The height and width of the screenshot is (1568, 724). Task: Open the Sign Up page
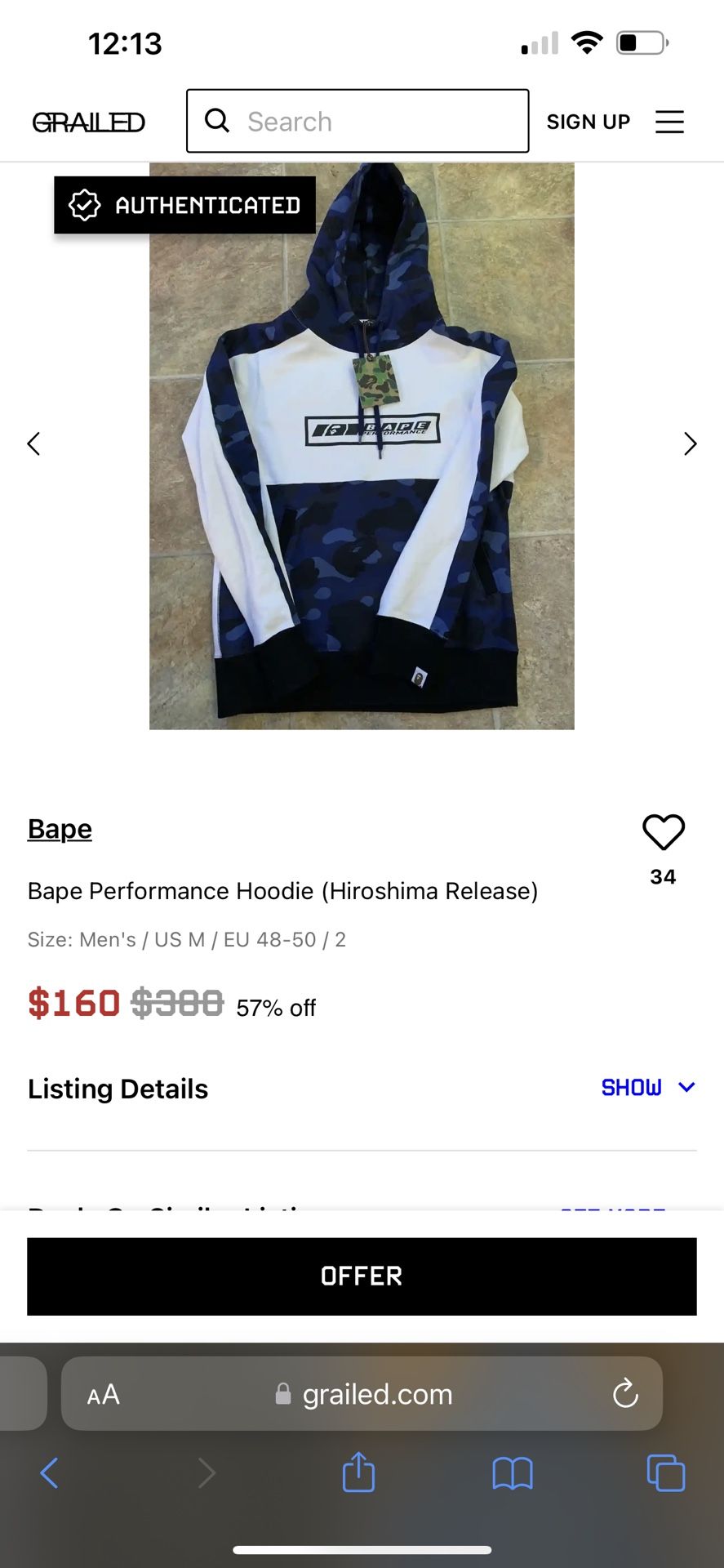tap(588, 122)
